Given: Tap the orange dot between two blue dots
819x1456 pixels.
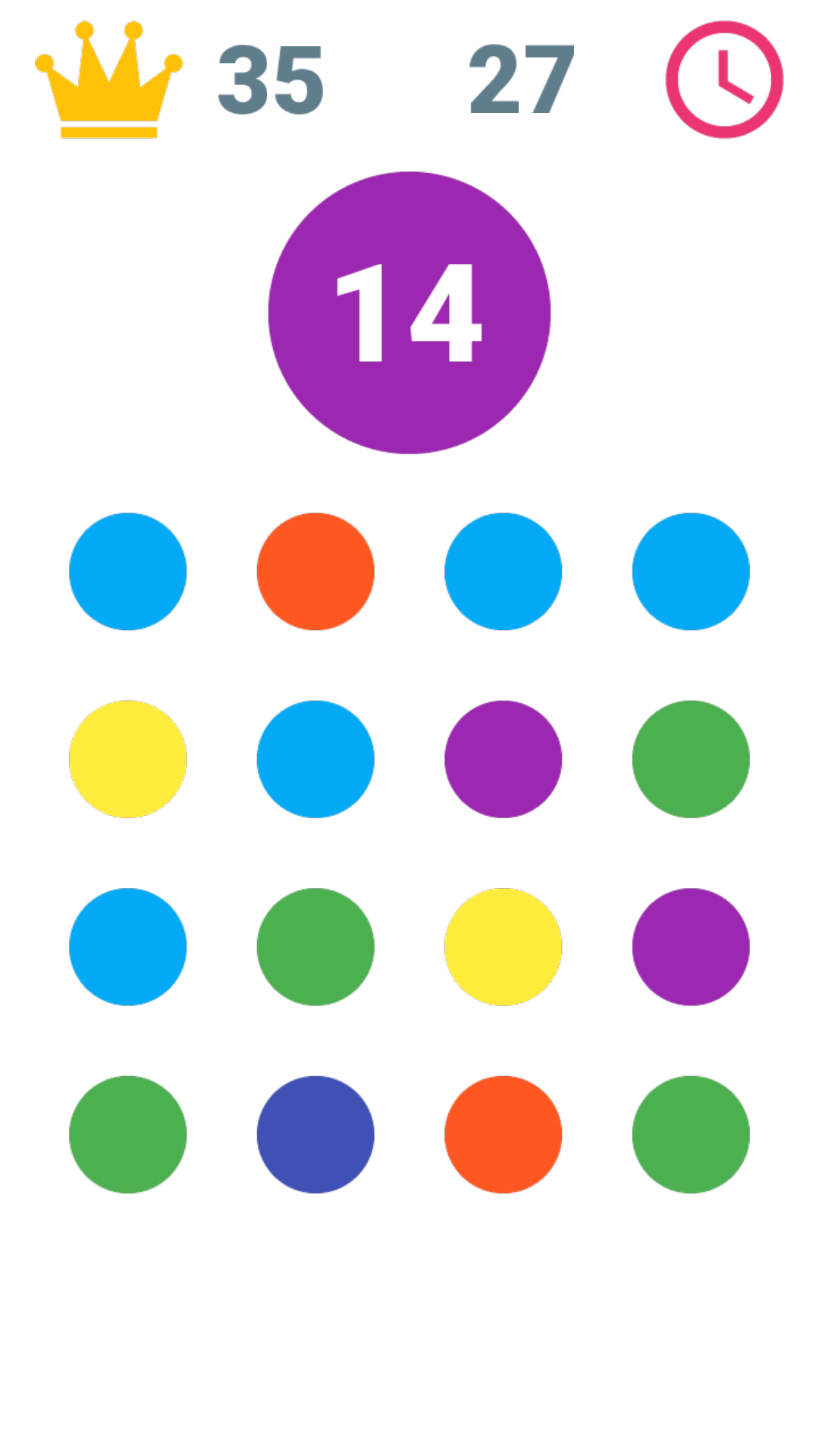Looking at the screenshot, I should click(x=315, y=571).
